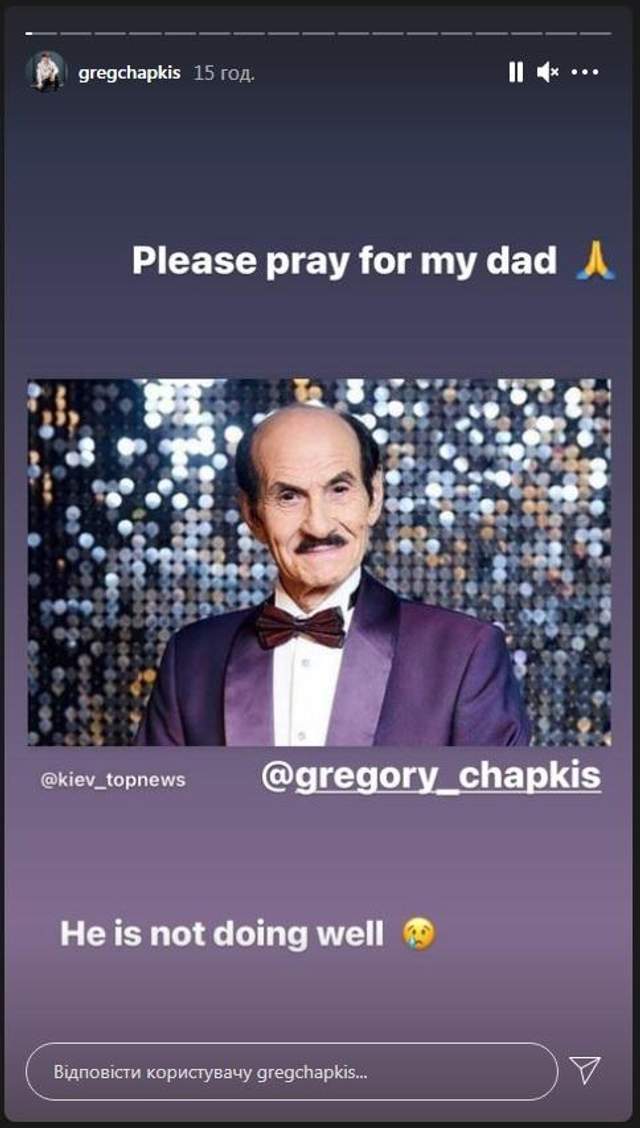Open the @gregory_chapkis mention
Viewport: 640px width, 1128px height.
coord(431,776)
